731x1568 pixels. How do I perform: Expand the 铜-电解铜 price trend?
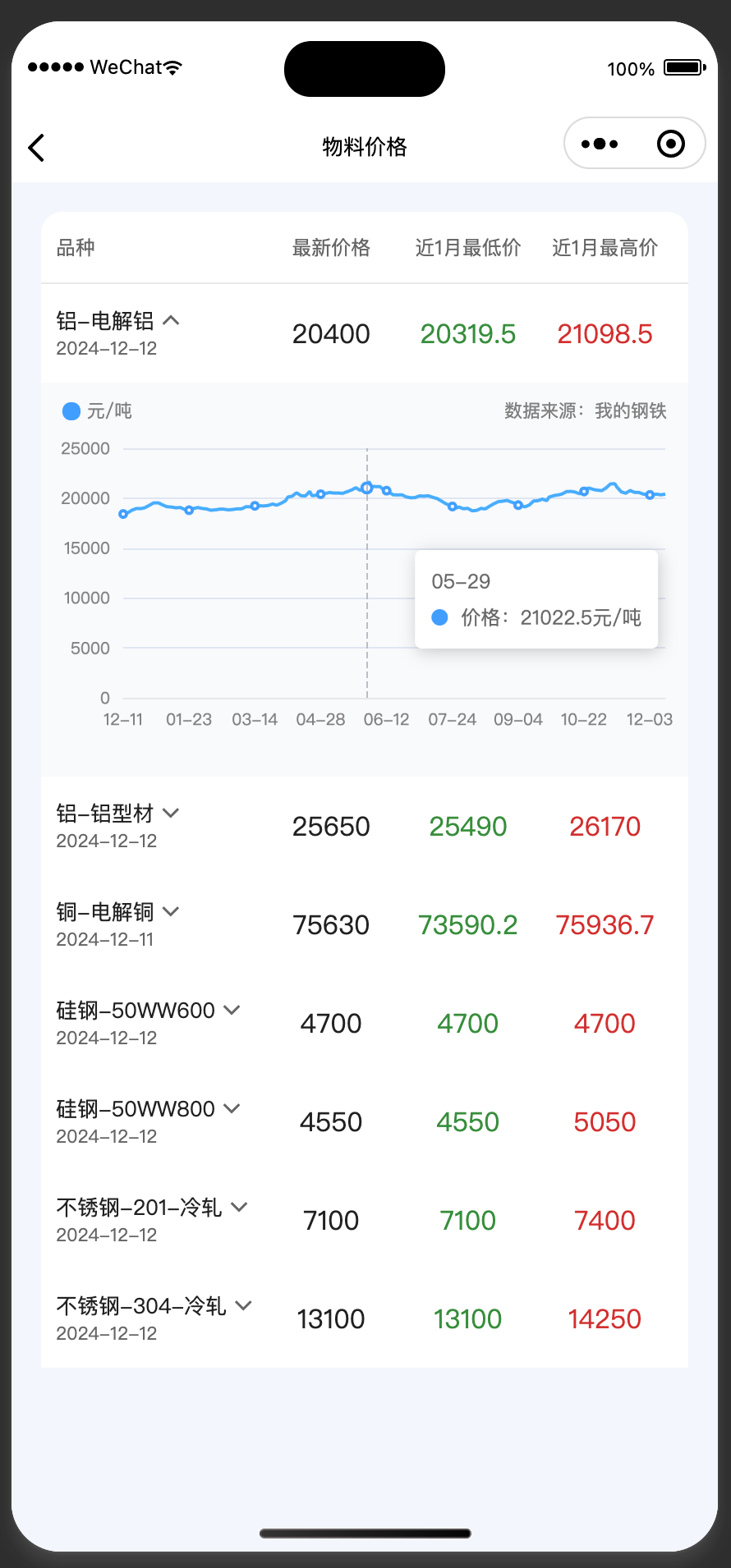(171, 911)
